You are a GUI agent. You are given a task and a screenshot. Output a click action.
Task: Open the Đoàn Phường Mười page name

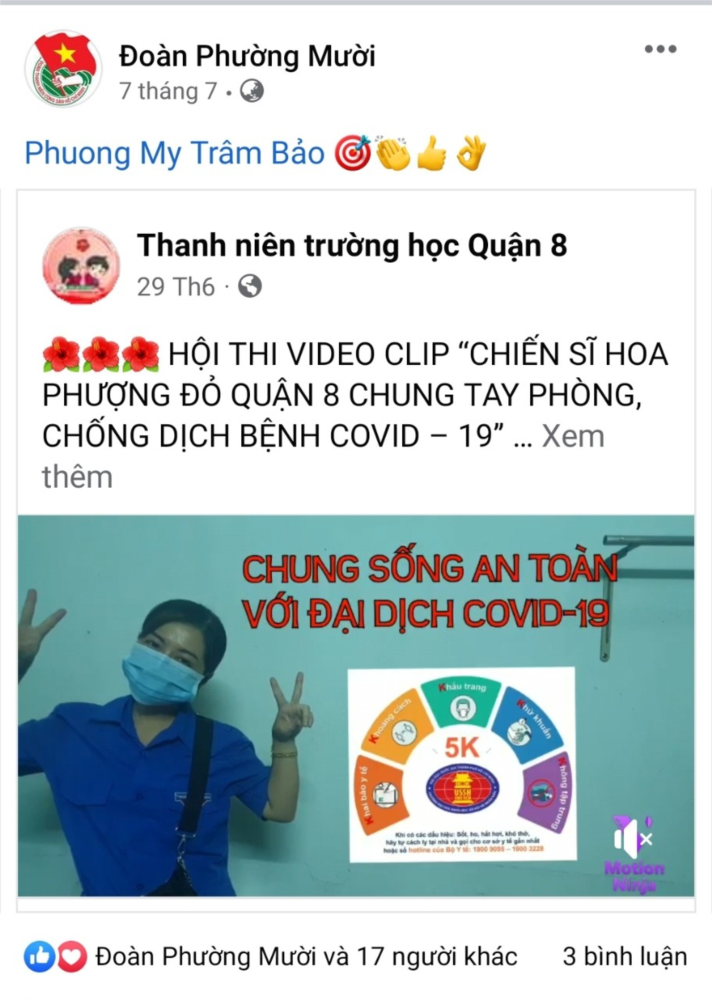point(246,56)
